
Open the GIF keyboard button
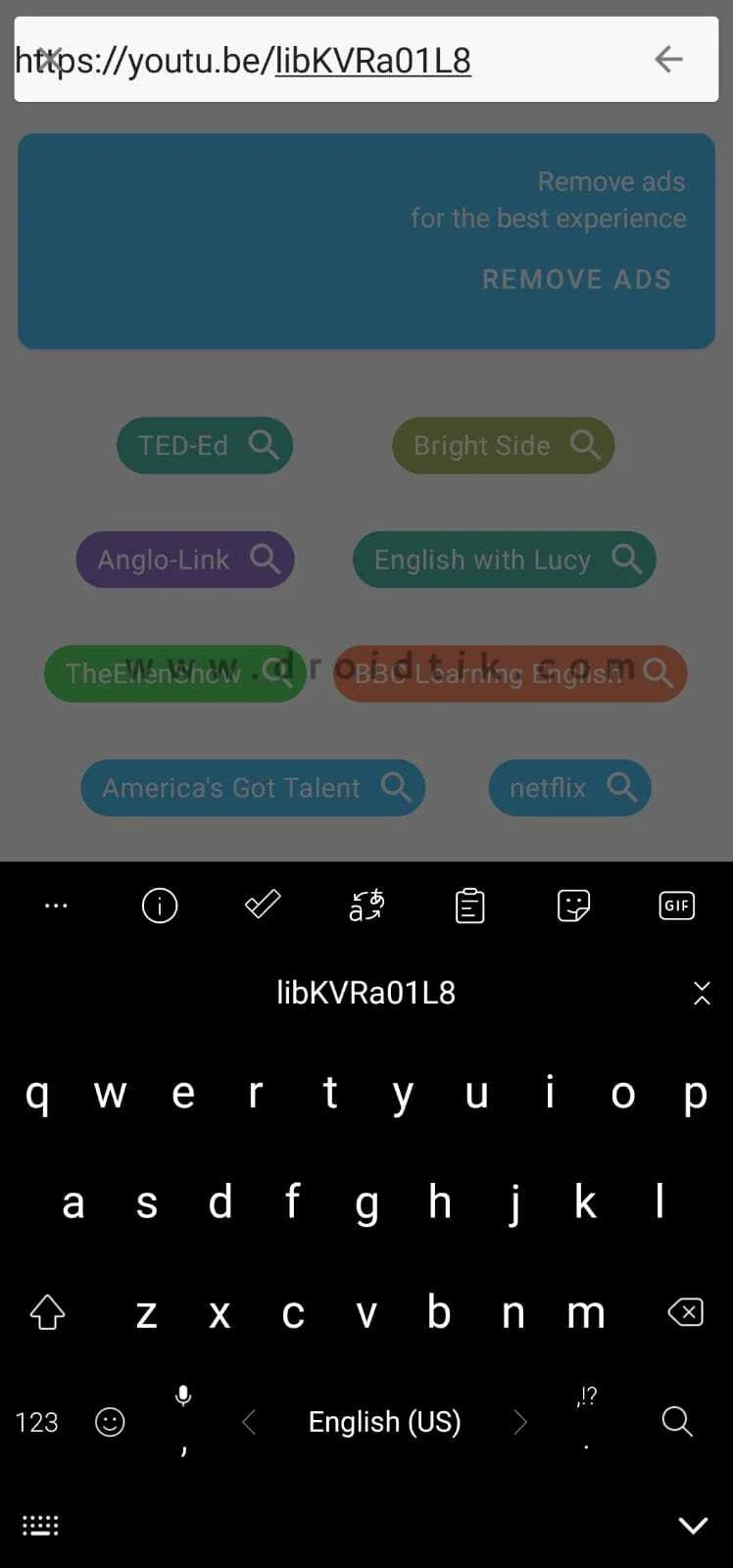[677, 906]
